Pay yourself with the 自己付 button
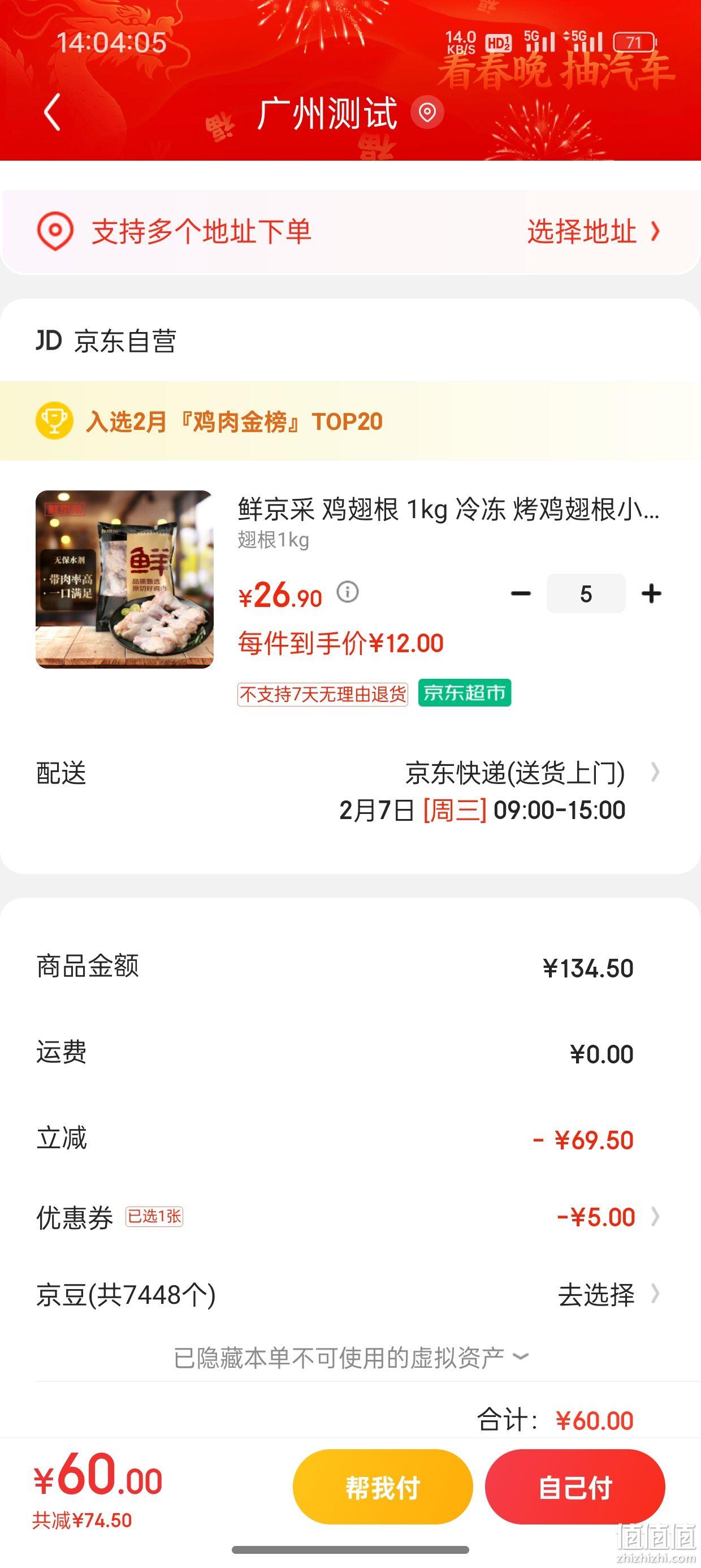 (x=575, y=1487)
